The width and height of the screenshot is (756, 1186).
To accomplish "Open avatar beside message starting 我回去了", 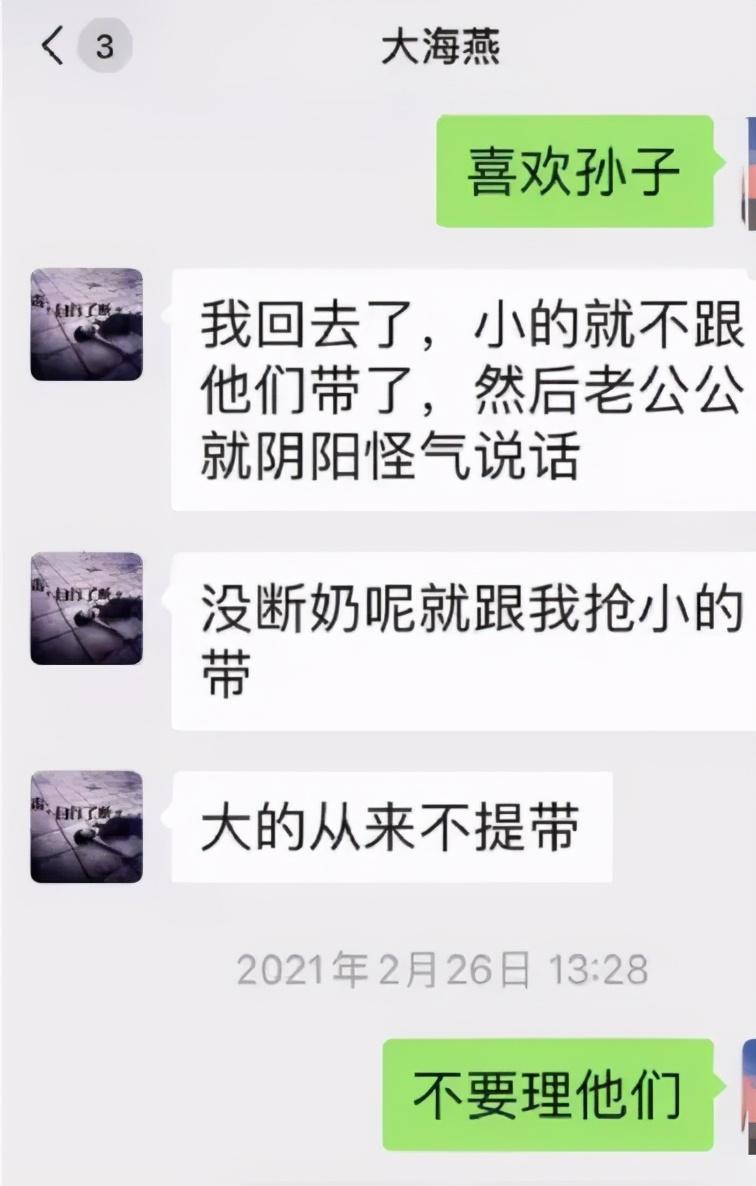I will point(86,324).
